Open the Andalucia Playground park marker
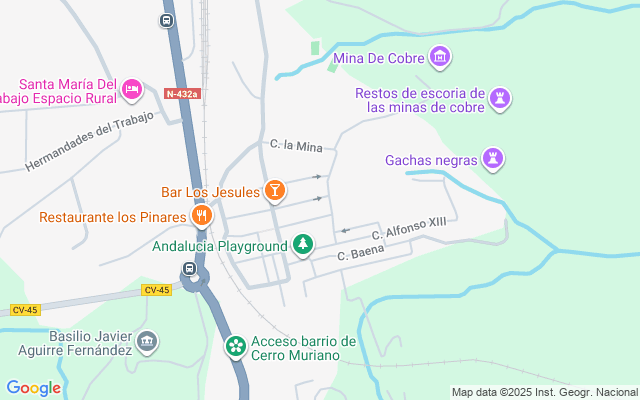640x400 pixels. (302, 244)
